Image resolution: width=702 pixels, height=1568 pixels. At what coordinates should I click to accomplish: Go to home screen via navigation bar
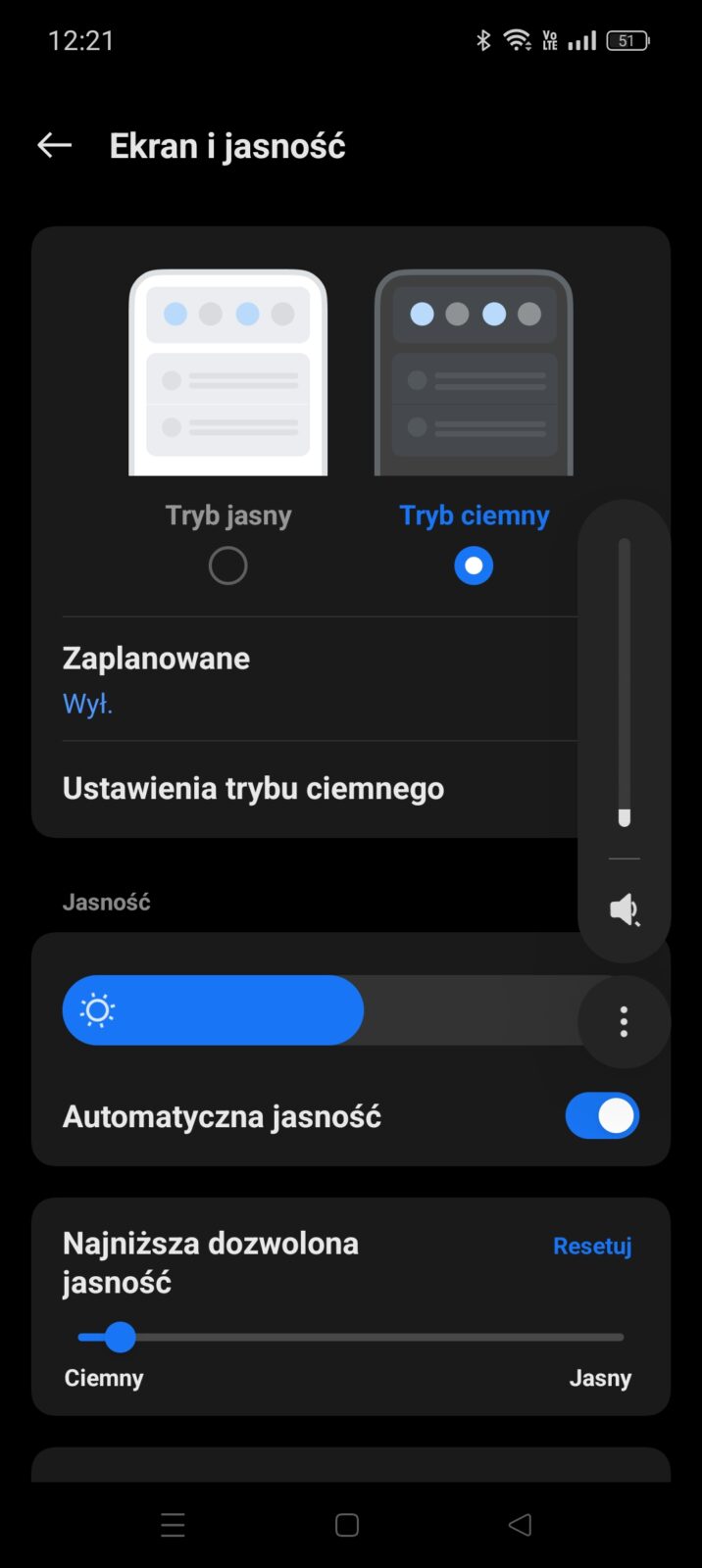[x=347, y=1524]
